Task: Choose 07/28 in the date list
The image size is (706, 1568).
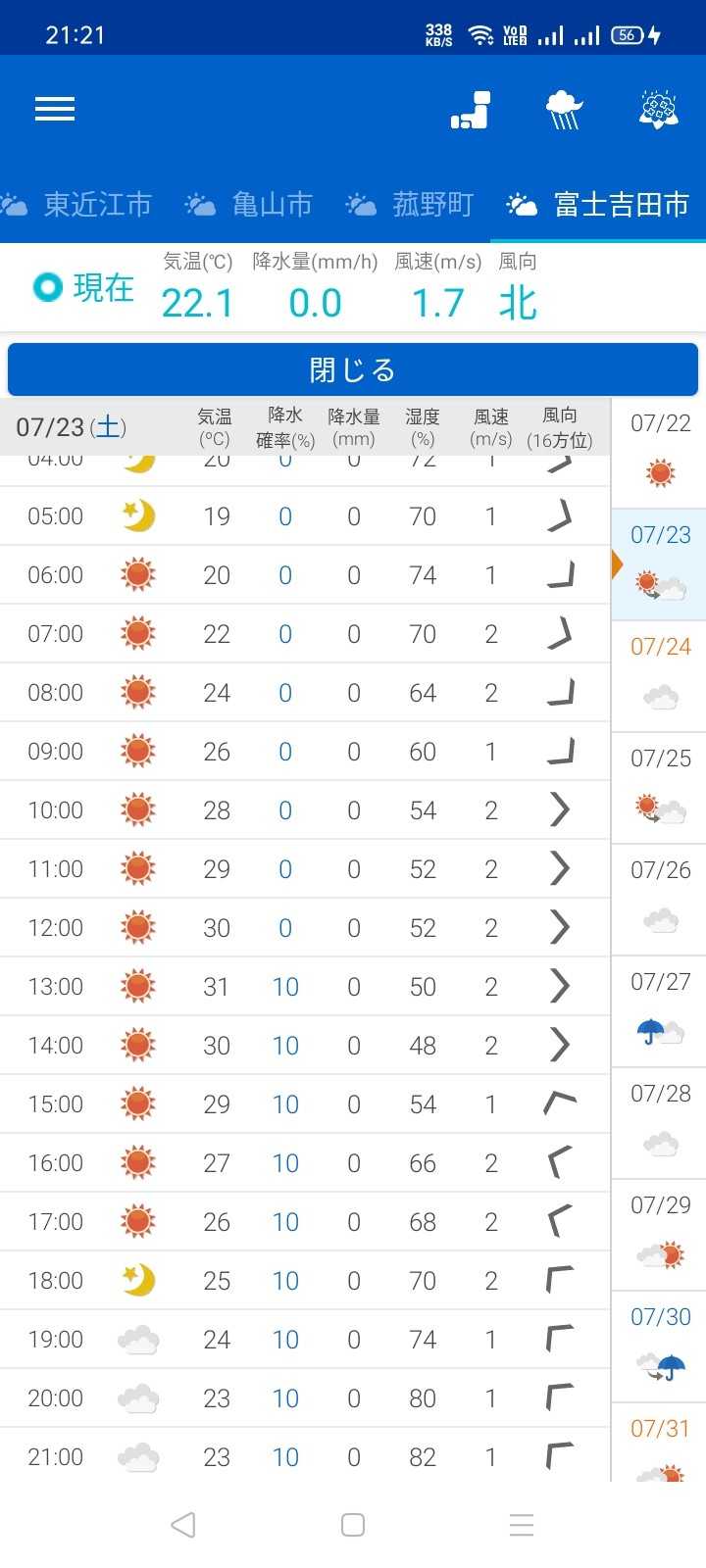Action: pyautogui.click(x=660, y=1122)
